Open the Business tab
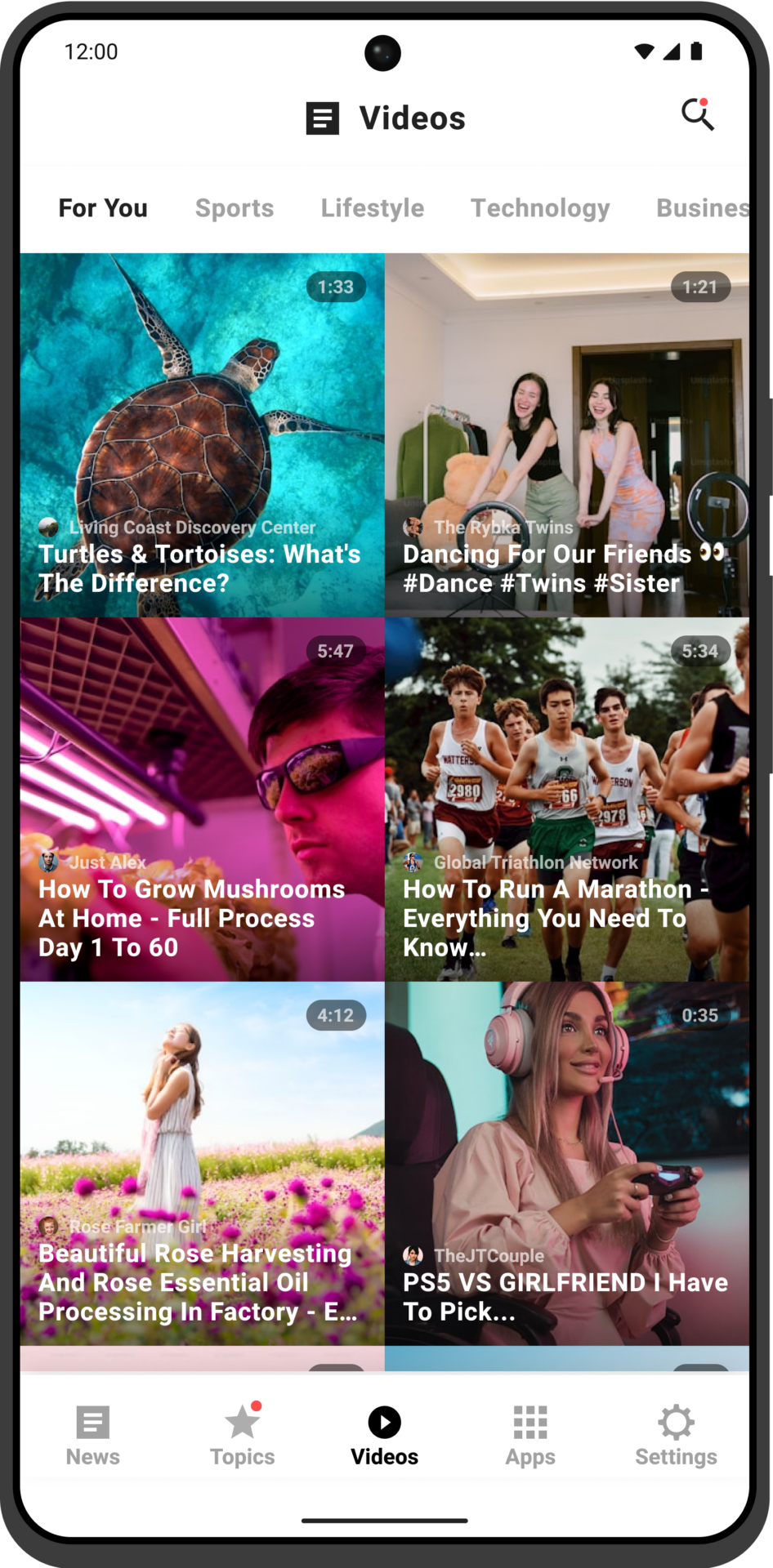The image size is (773, 1568). [701, 208]
